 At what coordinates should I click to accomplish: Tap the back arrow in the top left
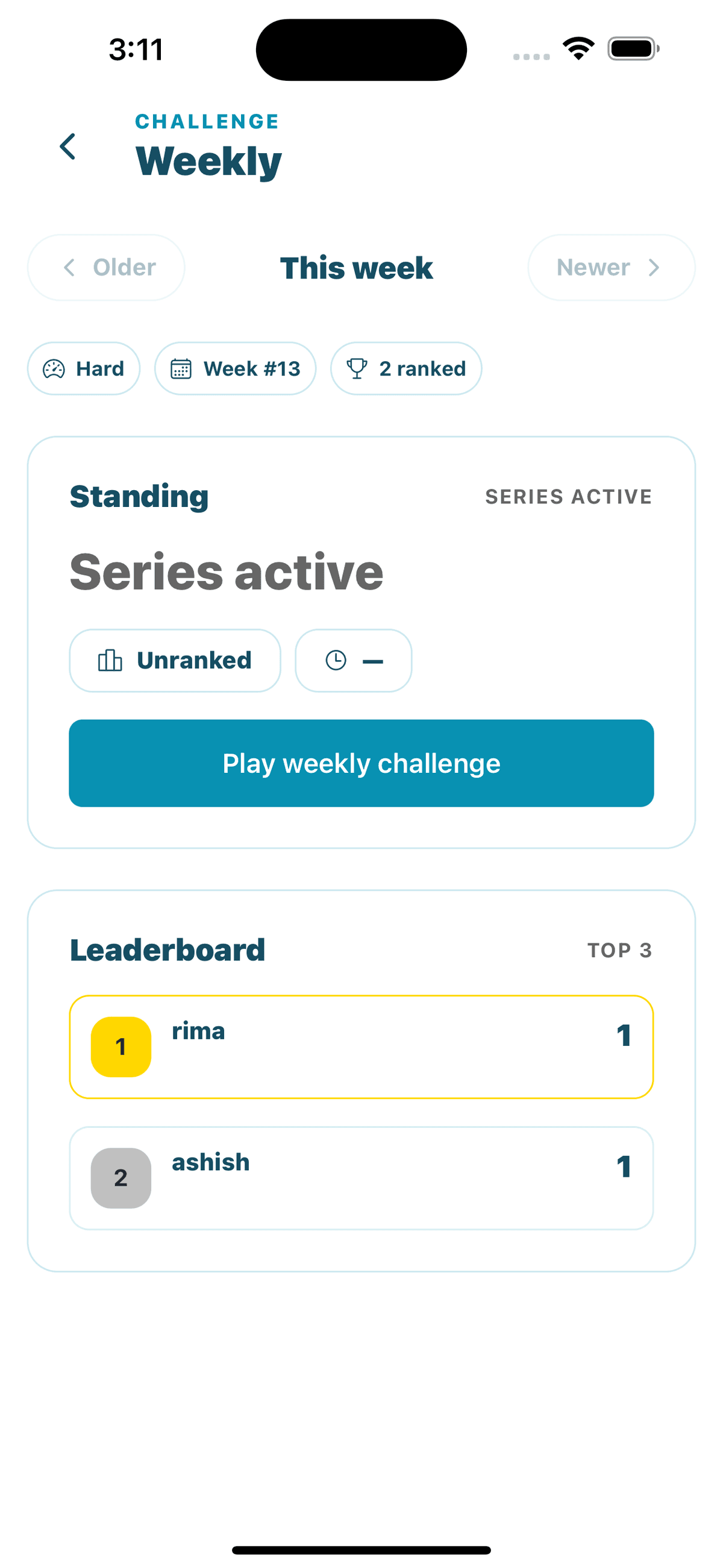67,146
